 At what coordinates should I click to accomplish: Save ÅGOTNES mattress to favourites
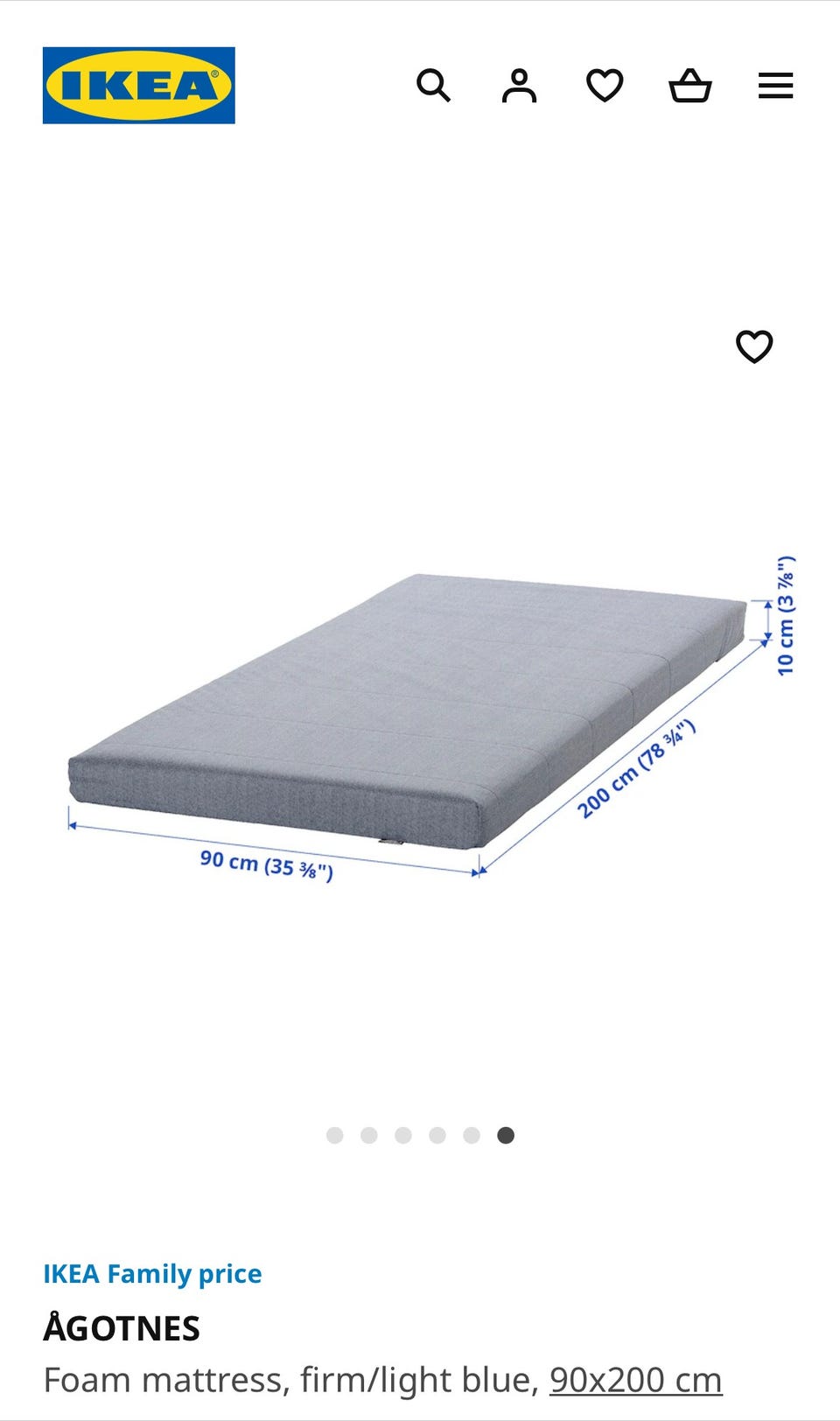coord(754,346)
